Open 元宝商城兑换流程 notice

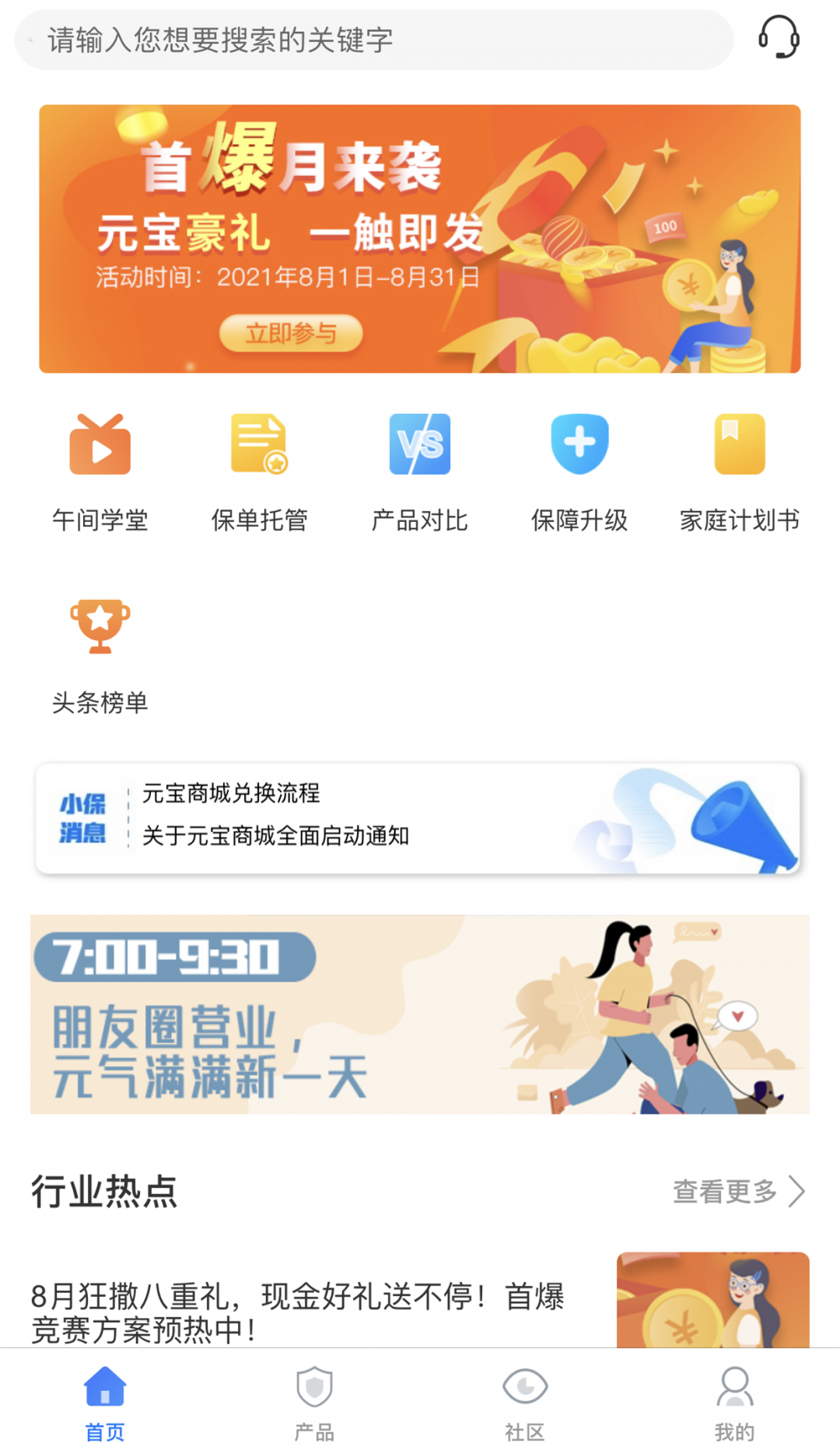pos(232,794)
